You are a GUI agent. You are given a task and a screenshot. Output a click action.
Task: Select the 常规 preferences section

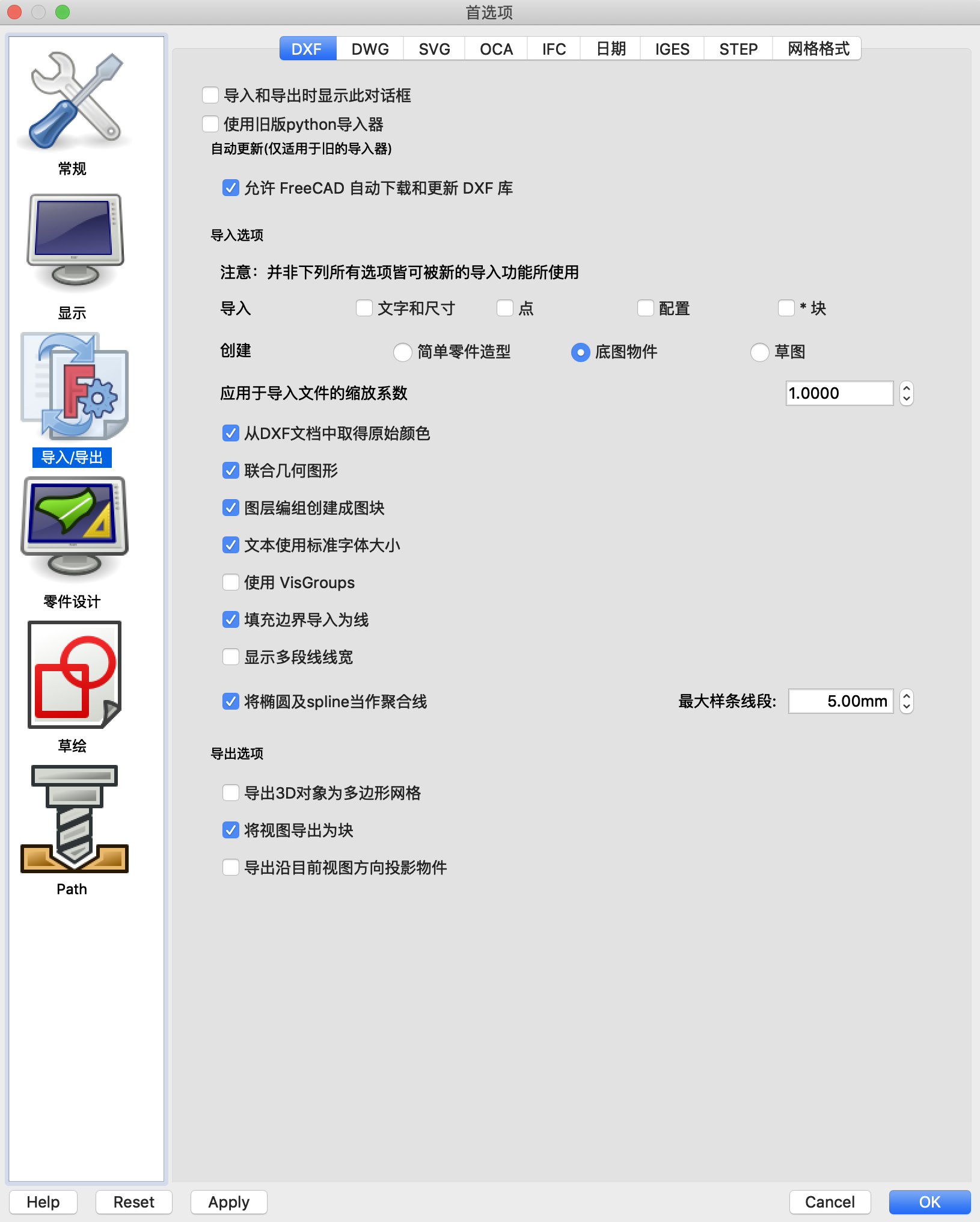(x=73, y=114)
